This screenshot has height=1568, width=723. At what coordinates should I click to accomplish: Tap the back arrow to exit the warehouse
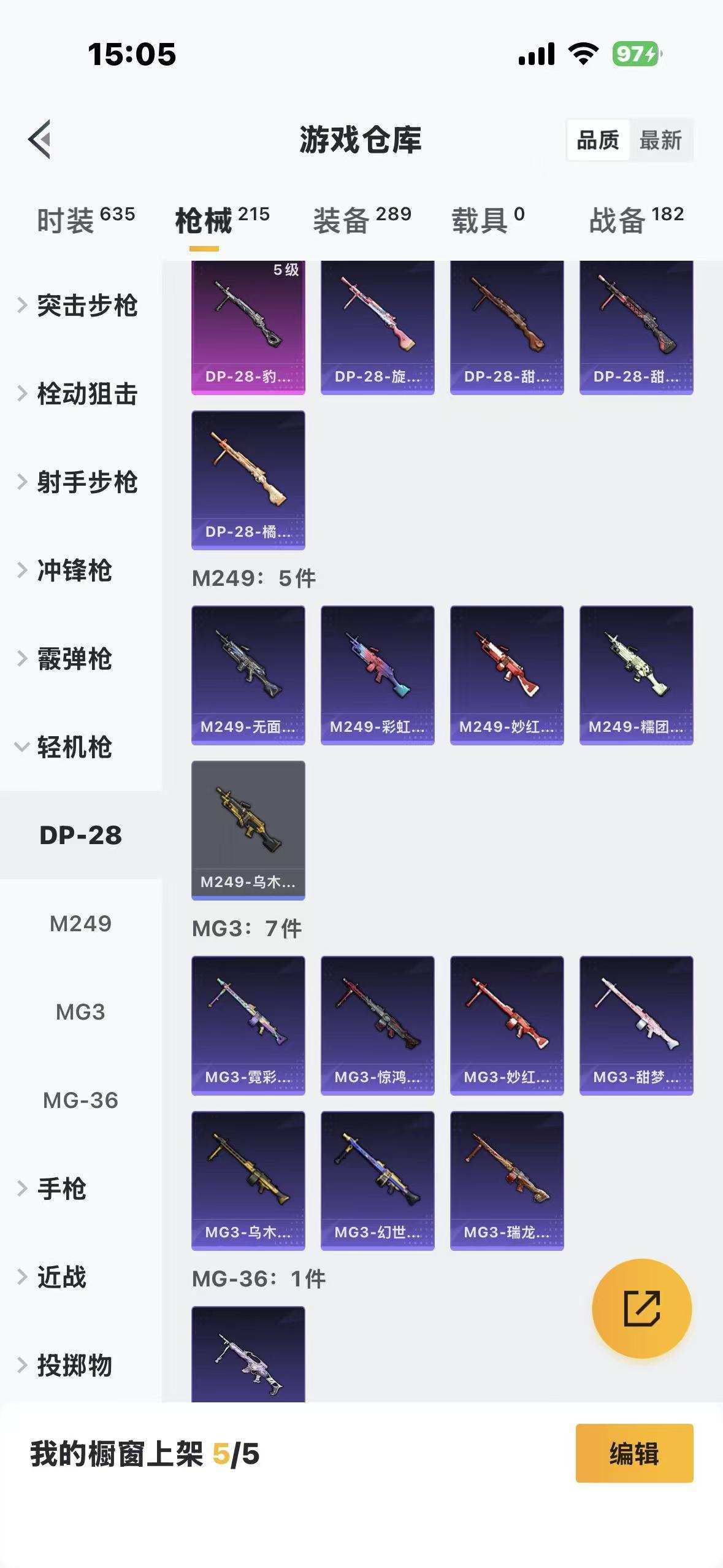pyautogui.click(x=40, y=138)
